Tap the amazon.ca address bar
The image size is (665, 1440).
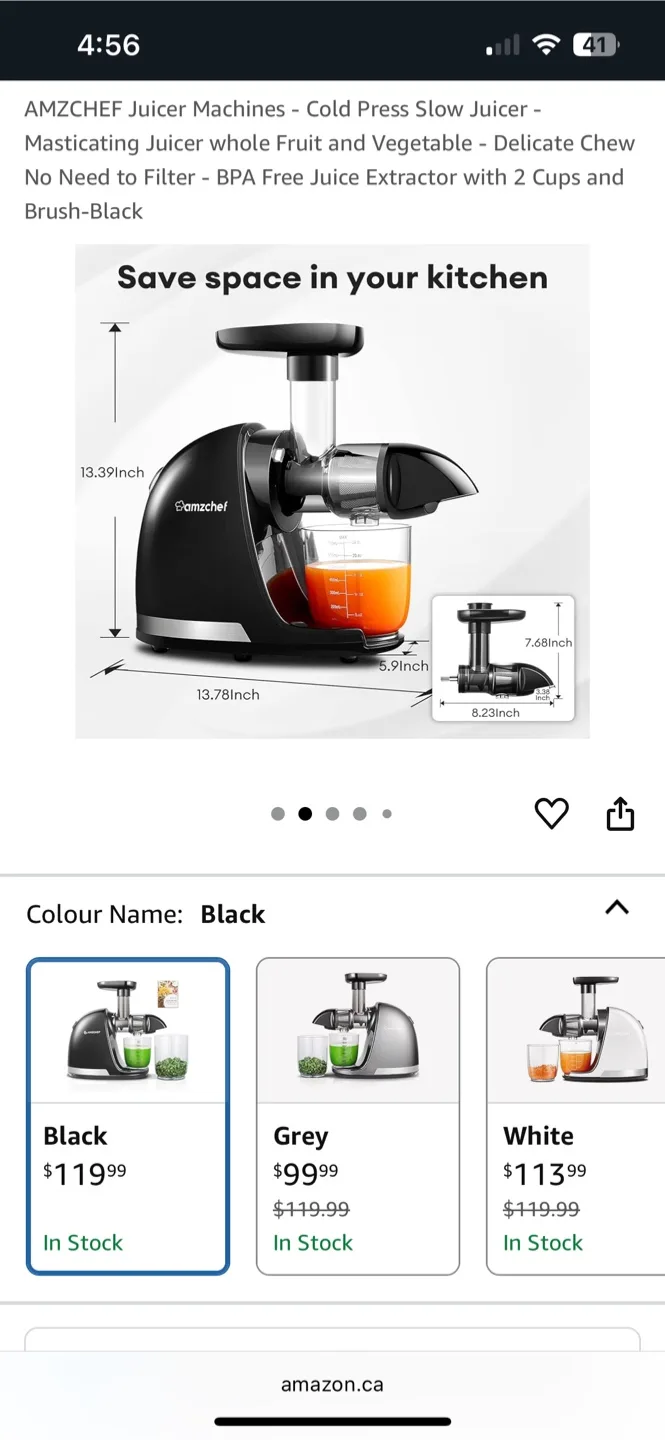(x=332, y=1385)
